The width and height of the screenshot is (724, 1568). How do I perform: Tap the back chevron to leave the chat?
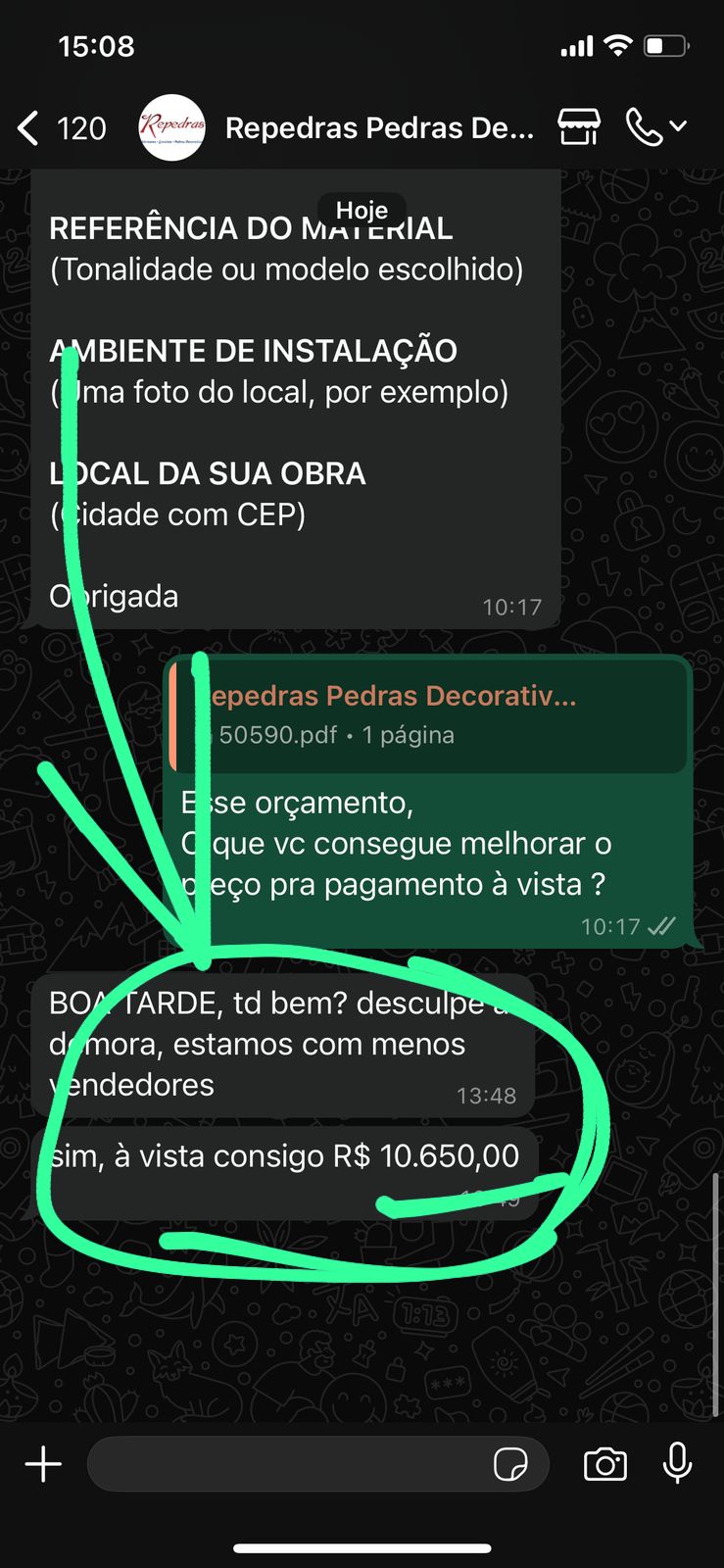click(27, 127)
